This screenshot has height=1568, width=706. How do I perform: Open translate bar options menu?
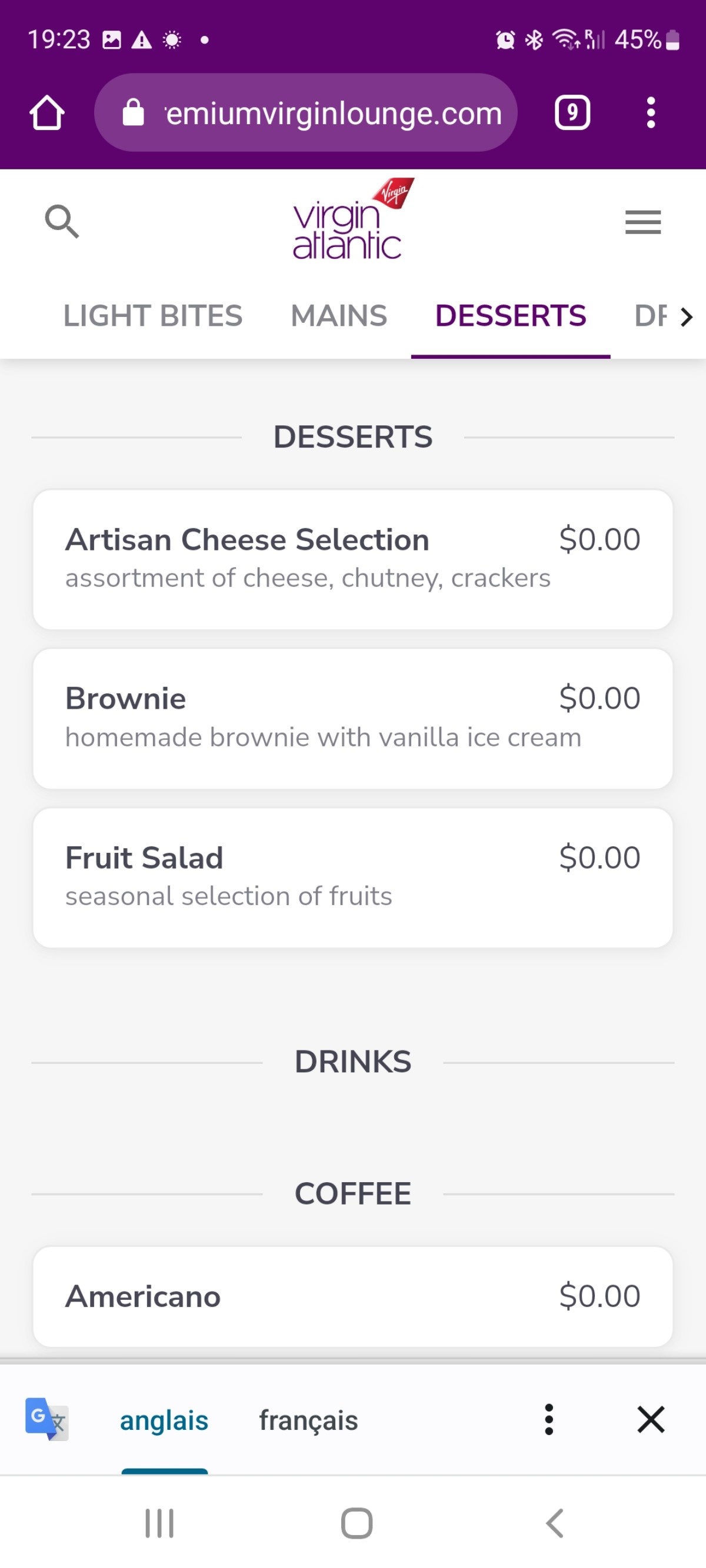[x=549, y=1419]
